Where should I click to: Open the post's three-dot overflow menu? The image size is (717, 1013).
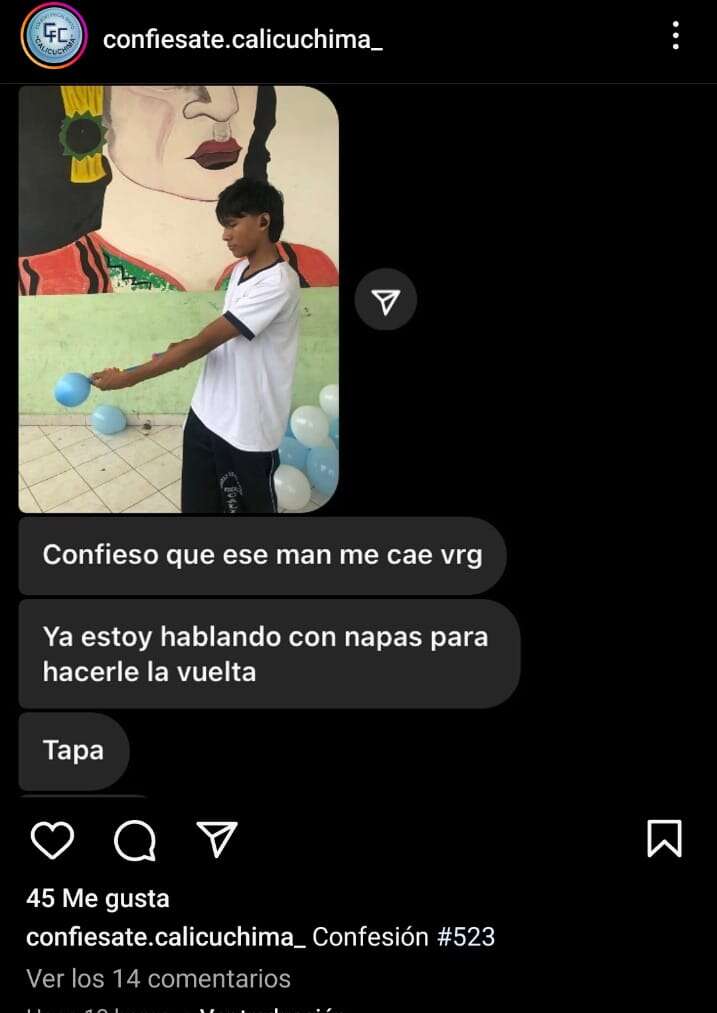[x=676, y=38]
